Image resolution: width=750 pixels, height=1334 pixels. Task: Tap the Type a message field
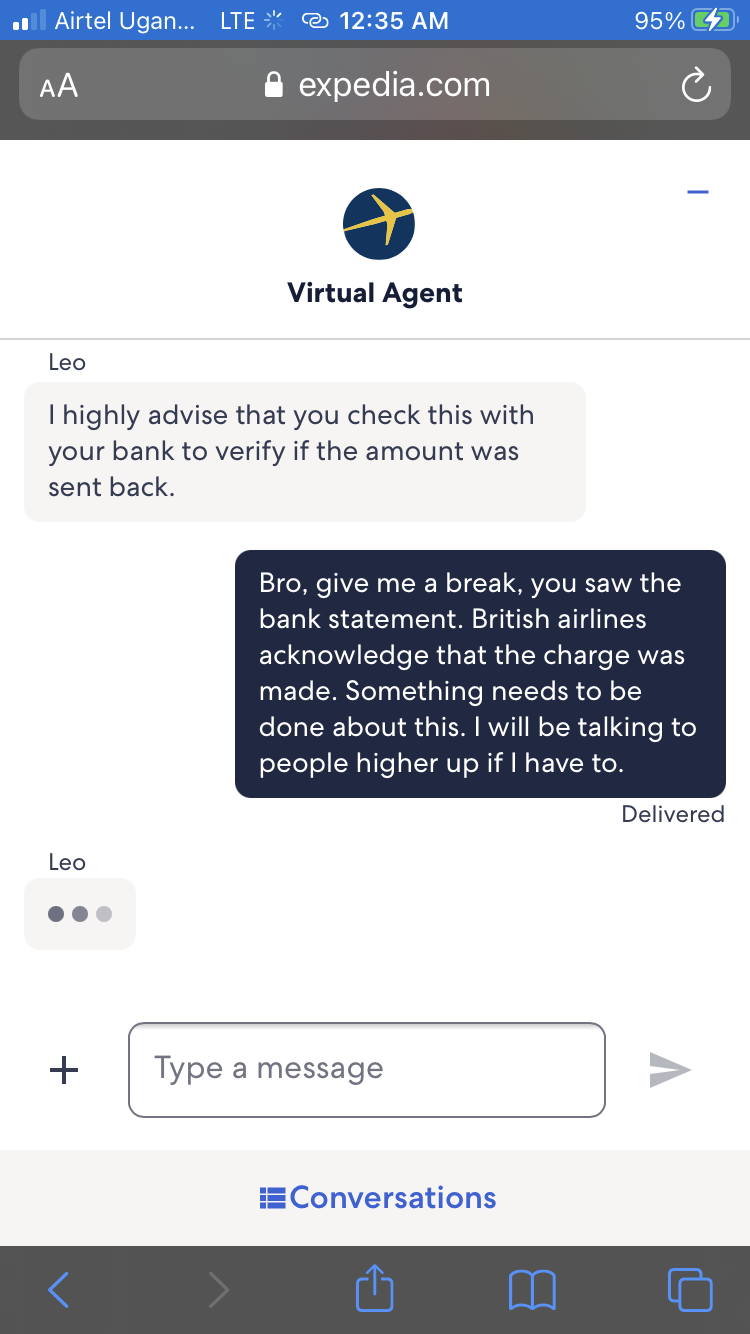click(366, 1069)
